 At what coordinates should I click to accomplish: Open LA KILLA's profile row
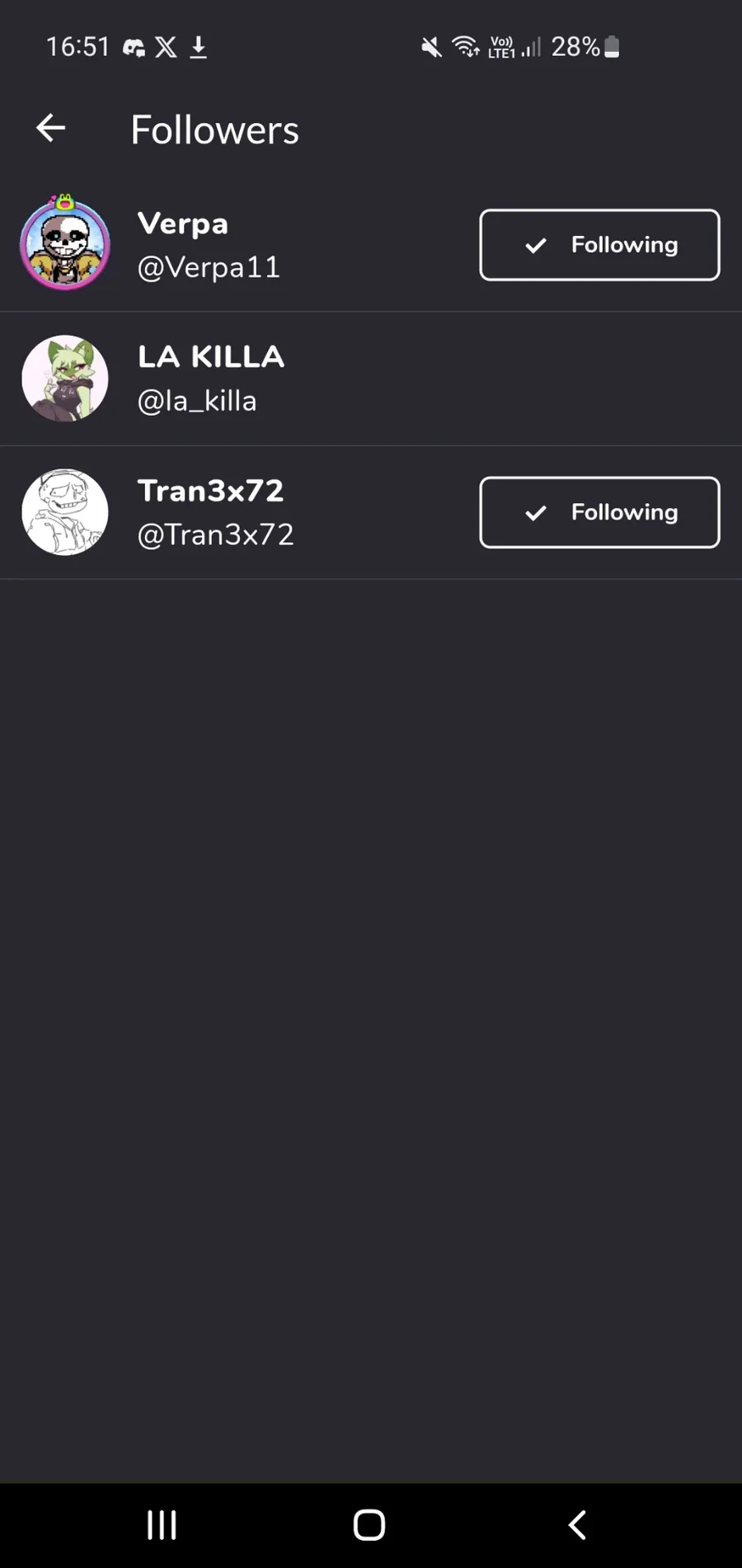371,379
